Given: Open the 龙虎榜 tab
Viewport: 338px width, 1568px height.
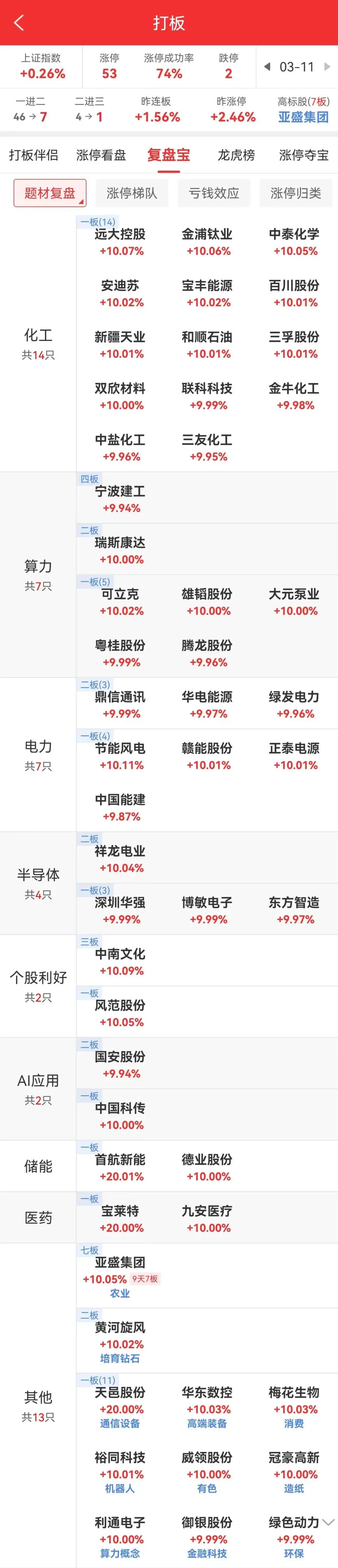Looking at the screenshot, I should tap(236, 155).
